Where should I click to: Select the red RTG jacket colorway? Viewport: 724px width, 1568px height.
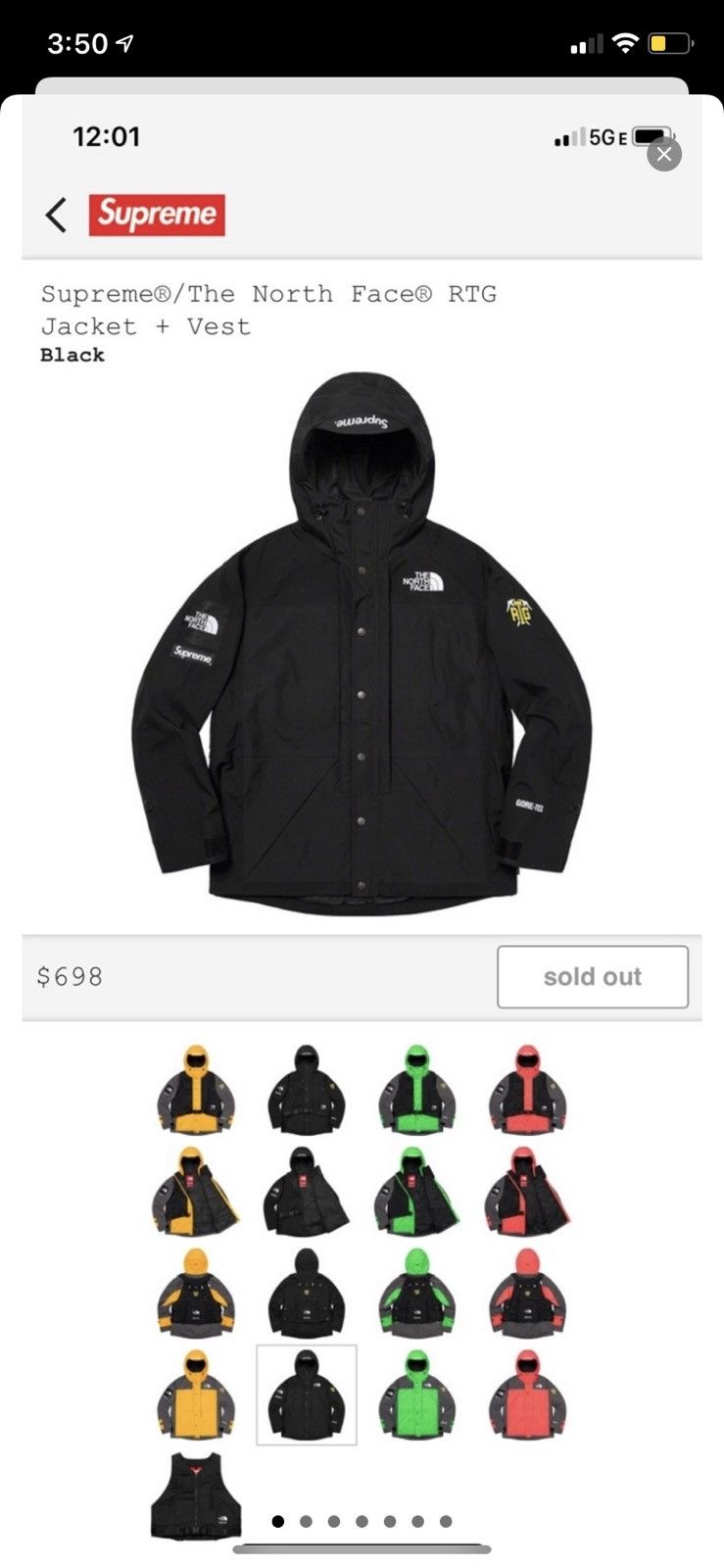(529, 1088)
